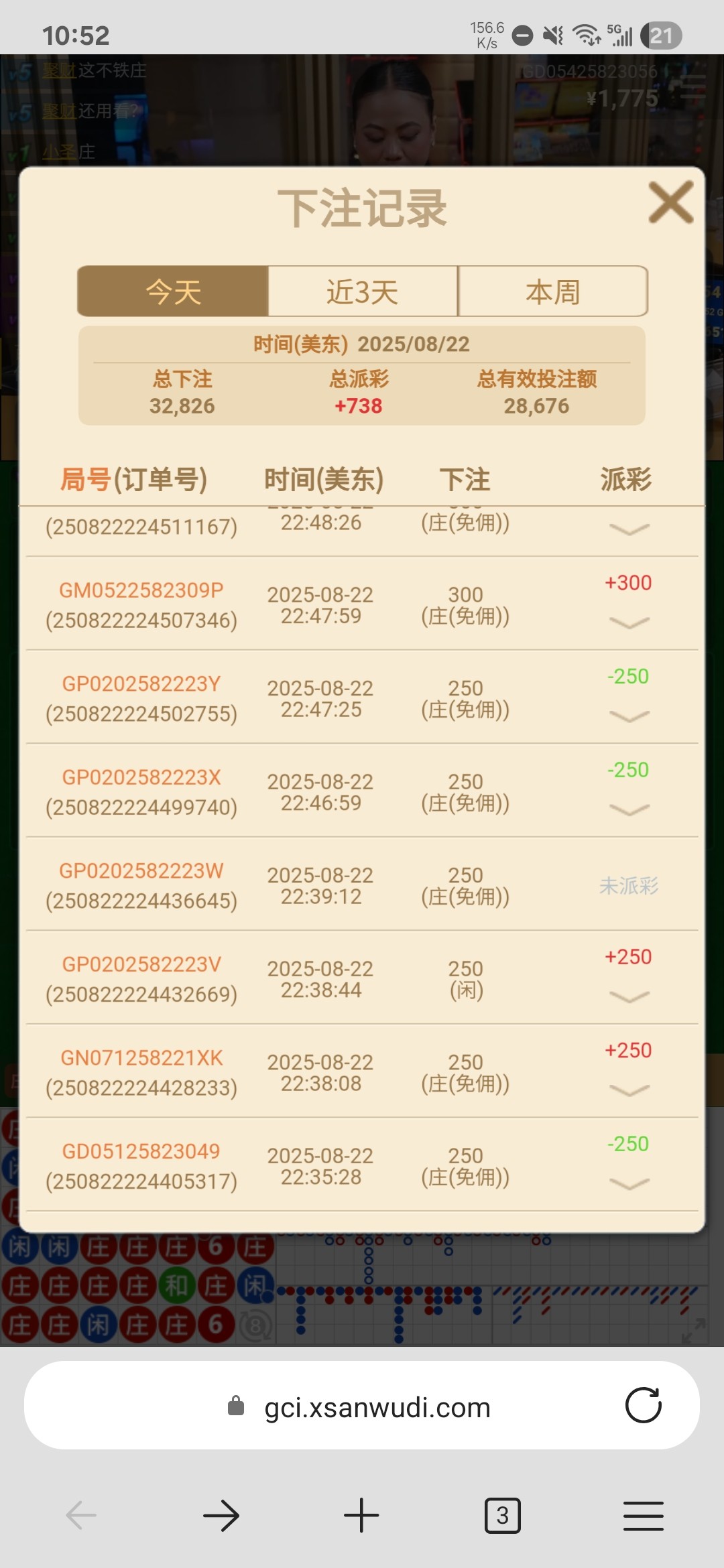Screen dimensions: 724x1568
Task: Open the tab switcher showing 3 tabs
Action: 502,1516
